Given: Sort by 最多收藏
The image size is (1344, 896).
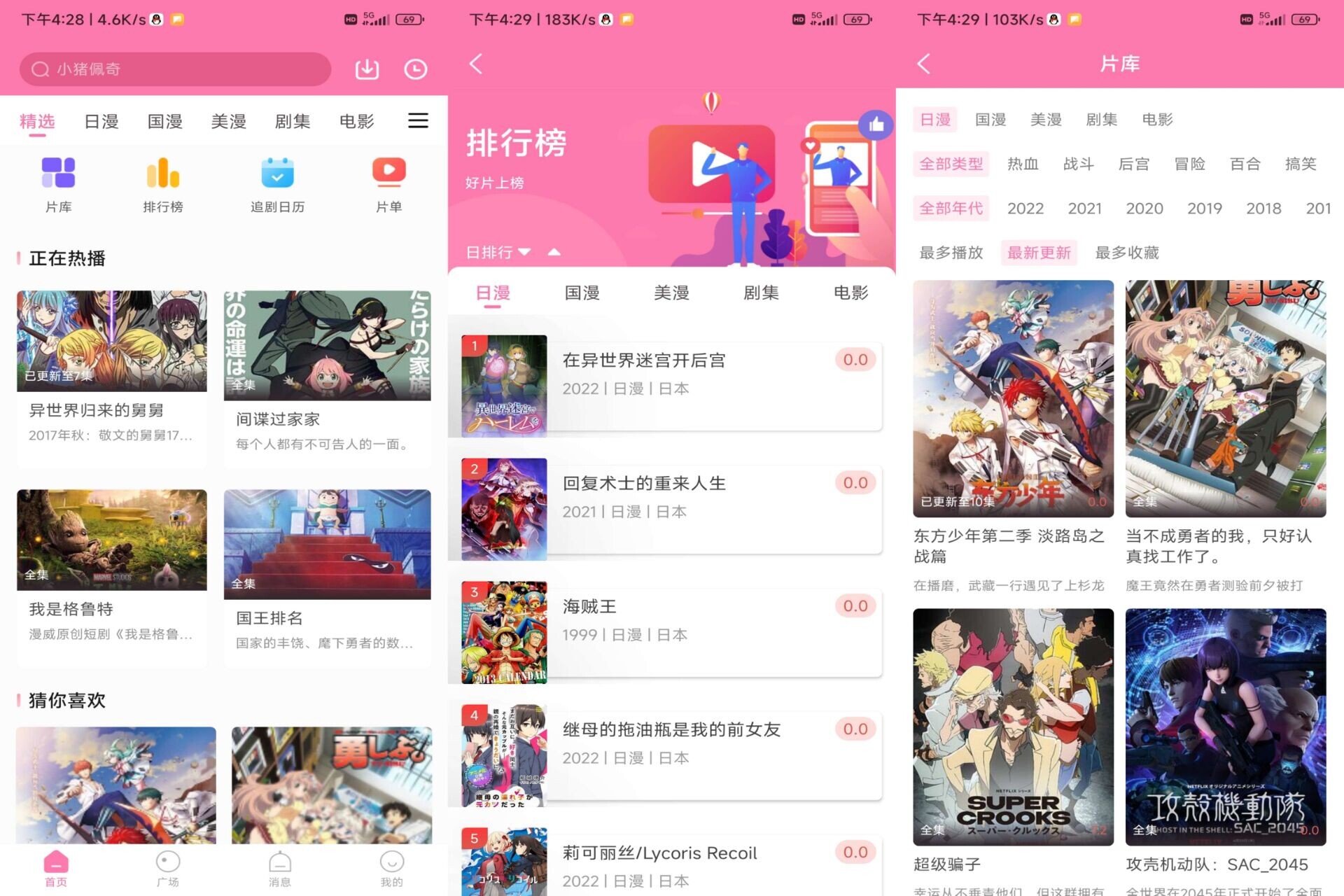Looking at the screenshot, I should [x=1127, y=253].
